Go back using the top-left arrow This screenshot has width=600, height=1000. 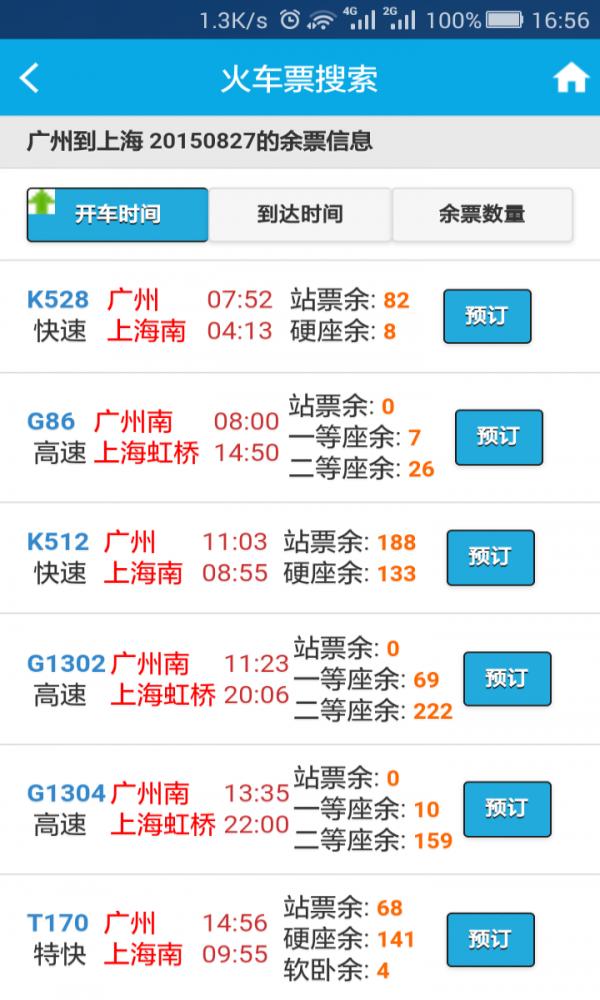pyautogui.click(x=30, y=78)
